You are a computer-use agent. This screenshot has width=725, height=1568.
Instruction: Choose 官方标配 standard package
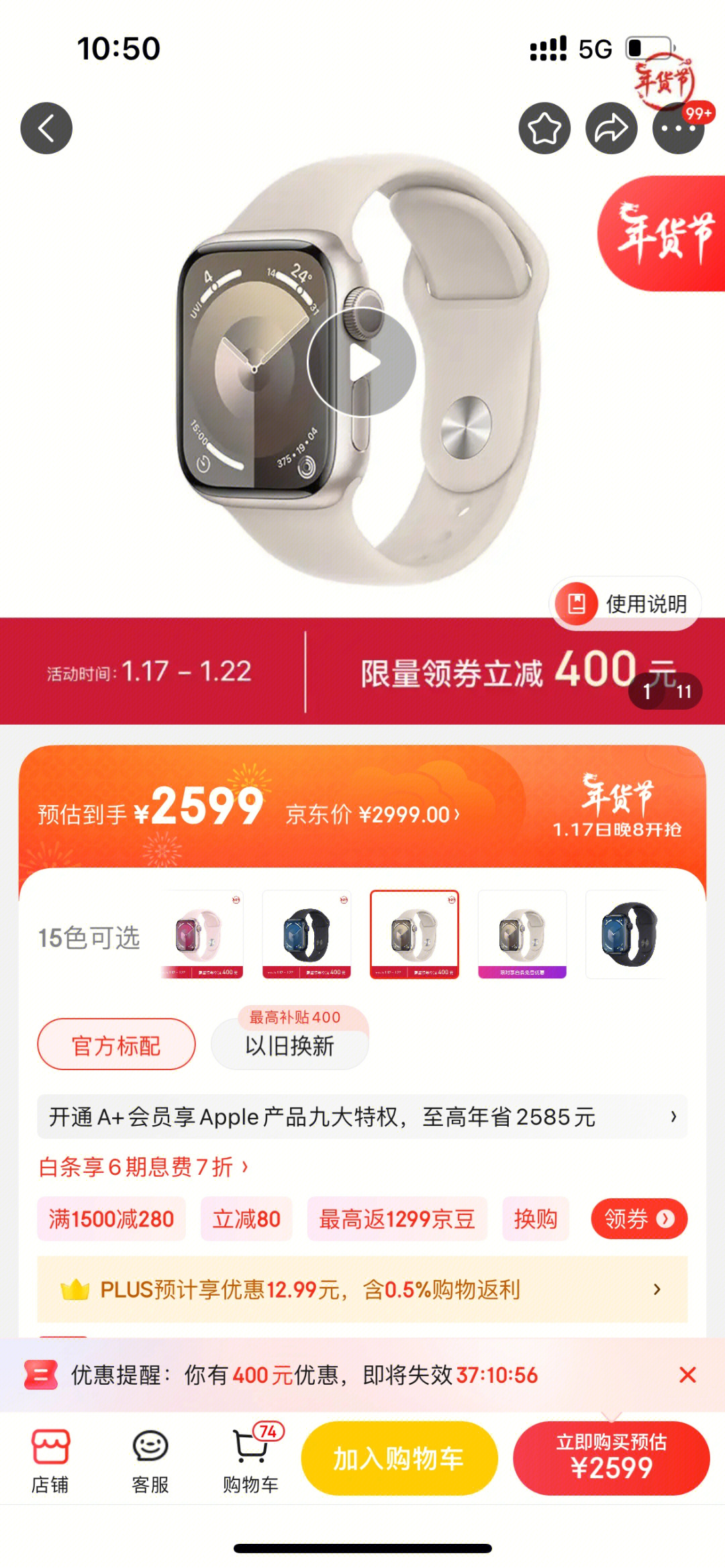[116, 1045]
